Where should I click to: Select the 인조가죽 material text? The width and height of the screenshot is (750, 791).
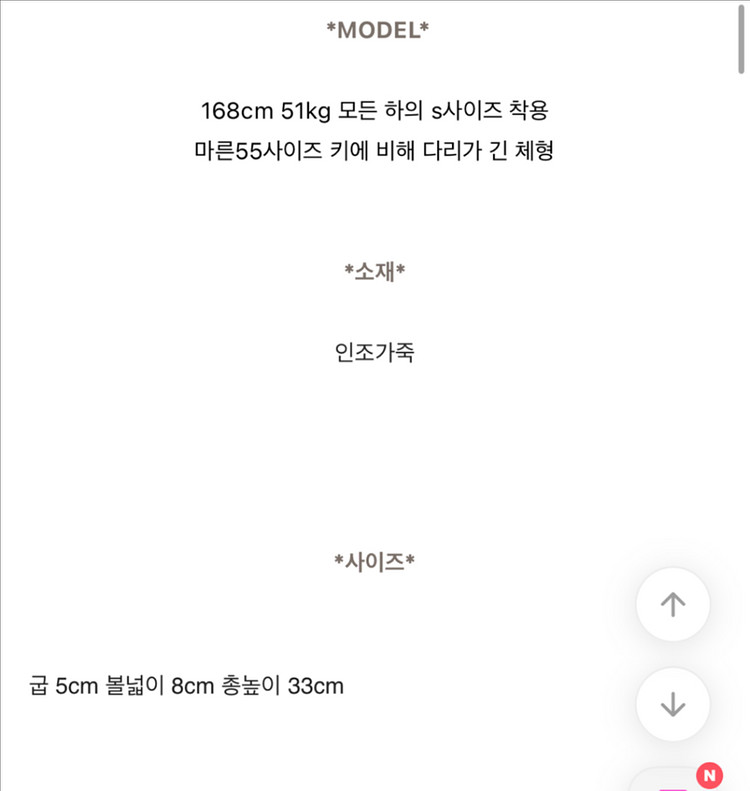click(375, 350)
